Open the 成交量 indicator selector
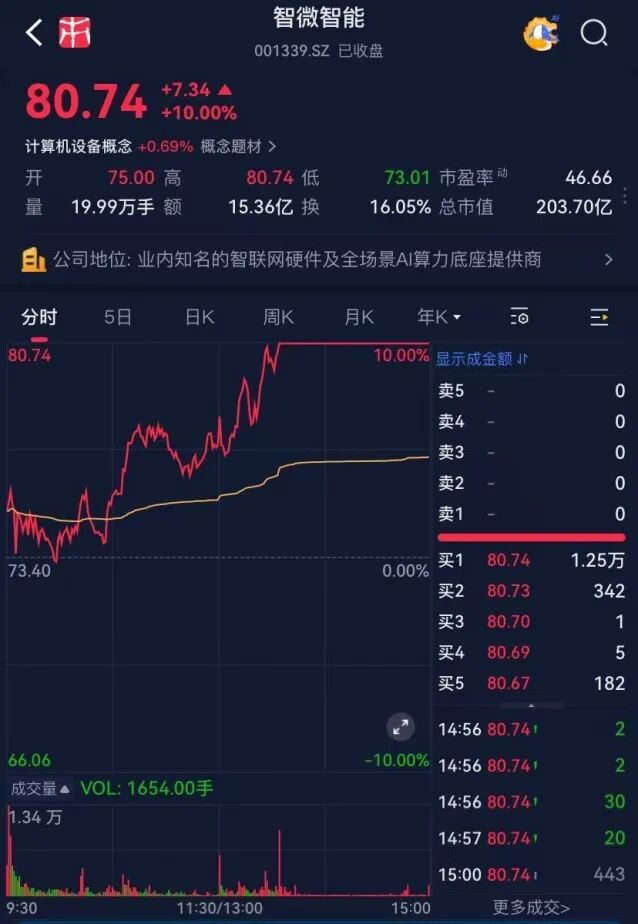This screenshot has width=638, height=924. pyautogui.click(x=40, y=788)
